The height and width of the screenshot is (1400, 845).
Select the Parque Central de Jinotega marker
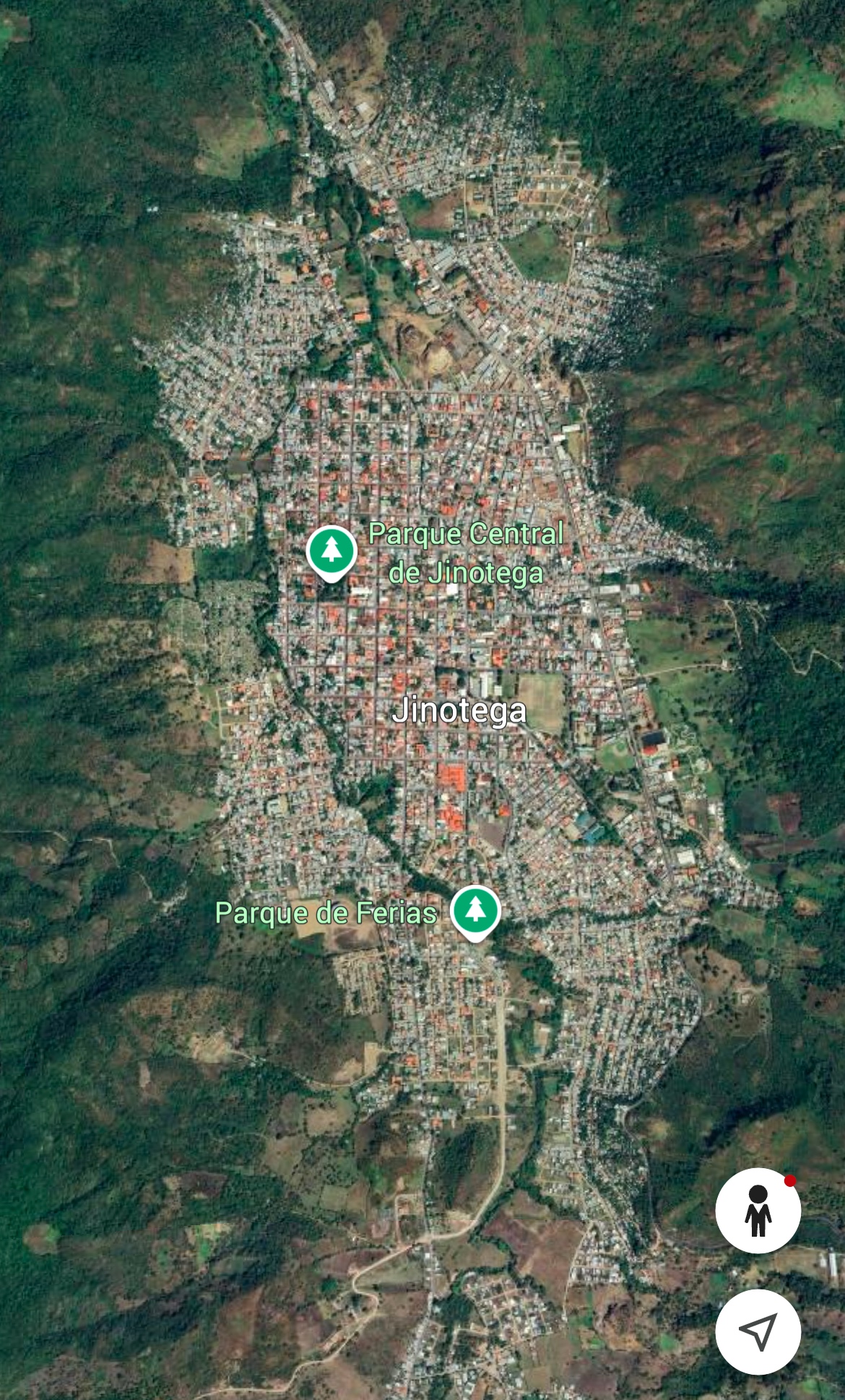[331, 551]
